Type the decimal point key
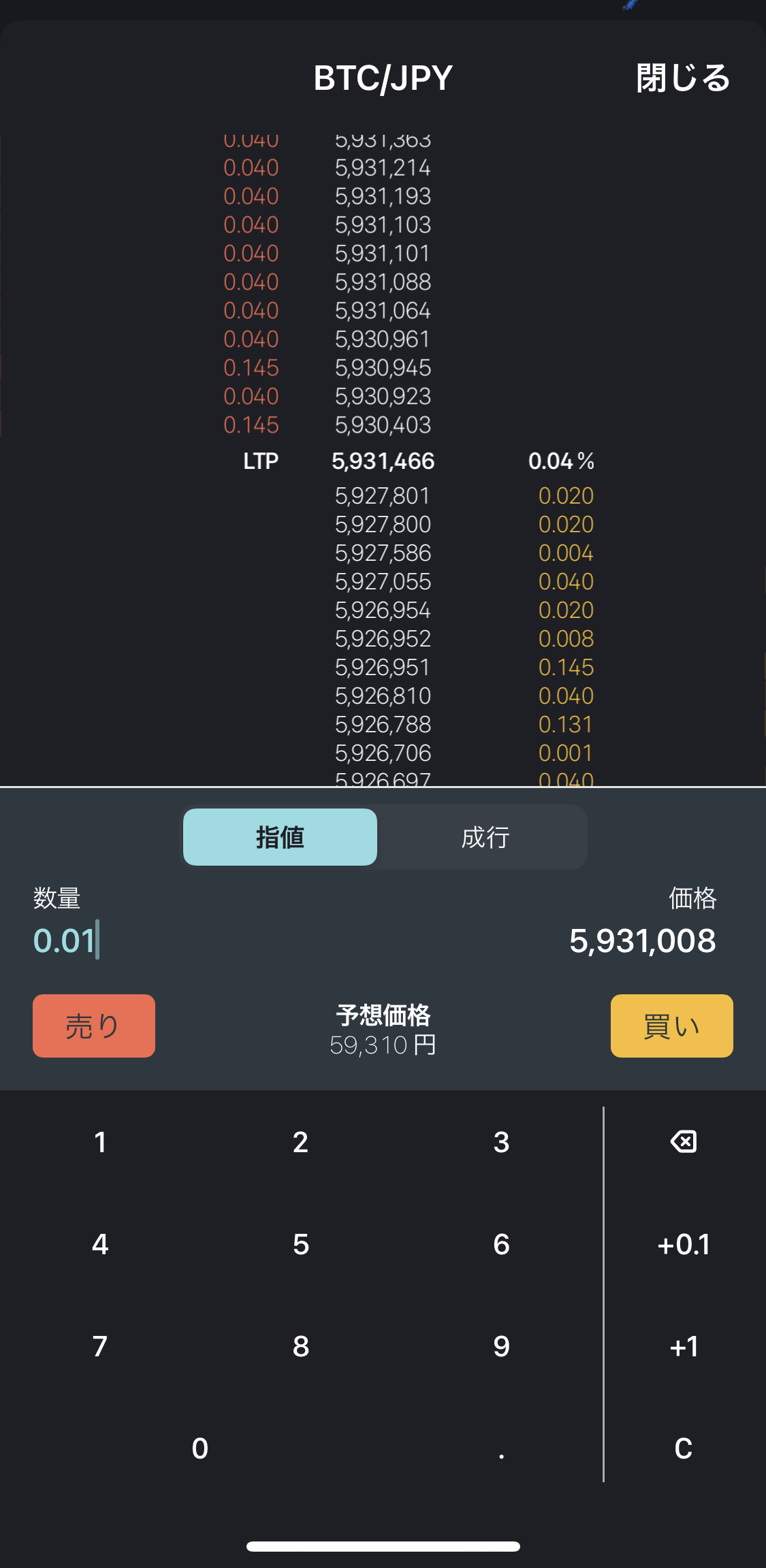Image resolution: width=766 pixels, height=1568 pixels. [501, 1448]
